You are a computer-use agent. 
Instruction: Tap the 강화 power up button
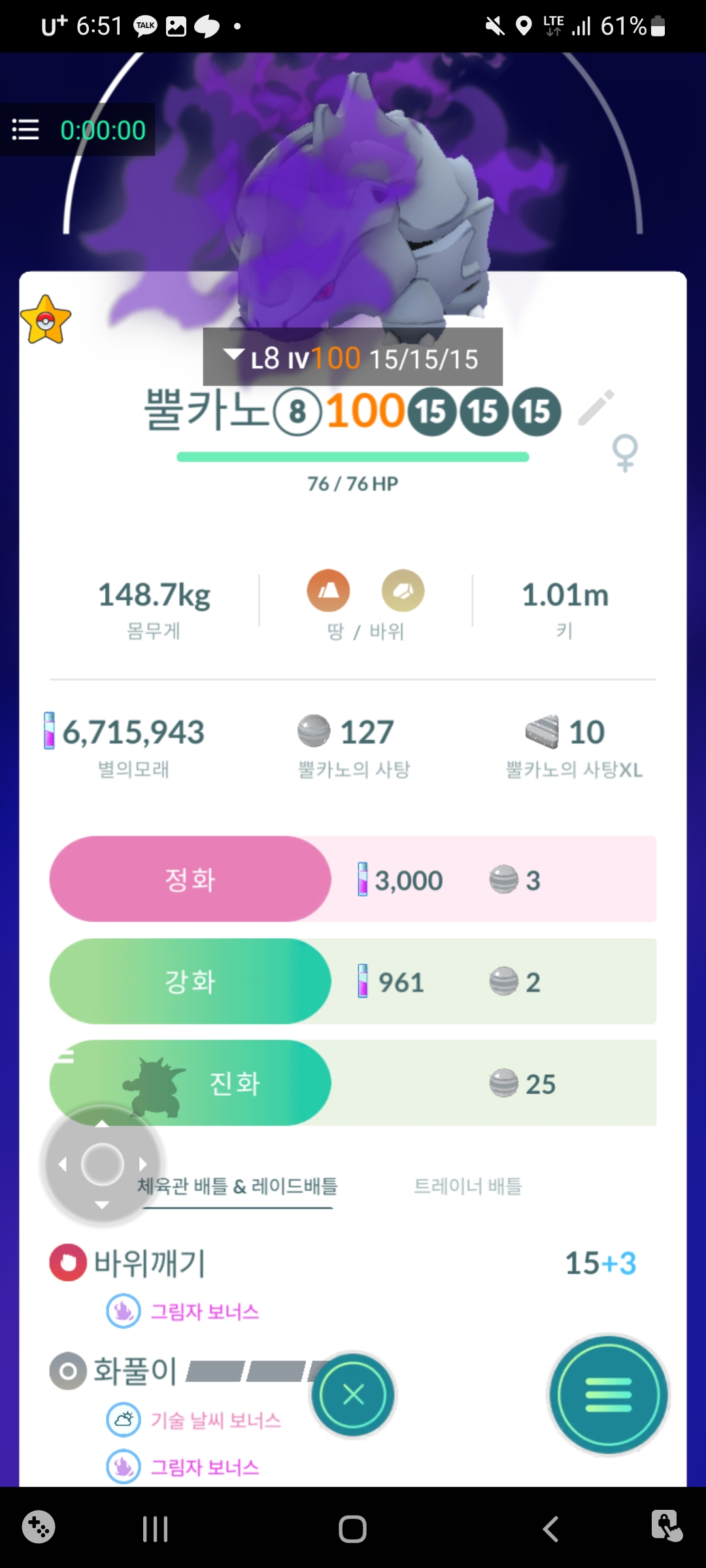(x=190, y=981)
